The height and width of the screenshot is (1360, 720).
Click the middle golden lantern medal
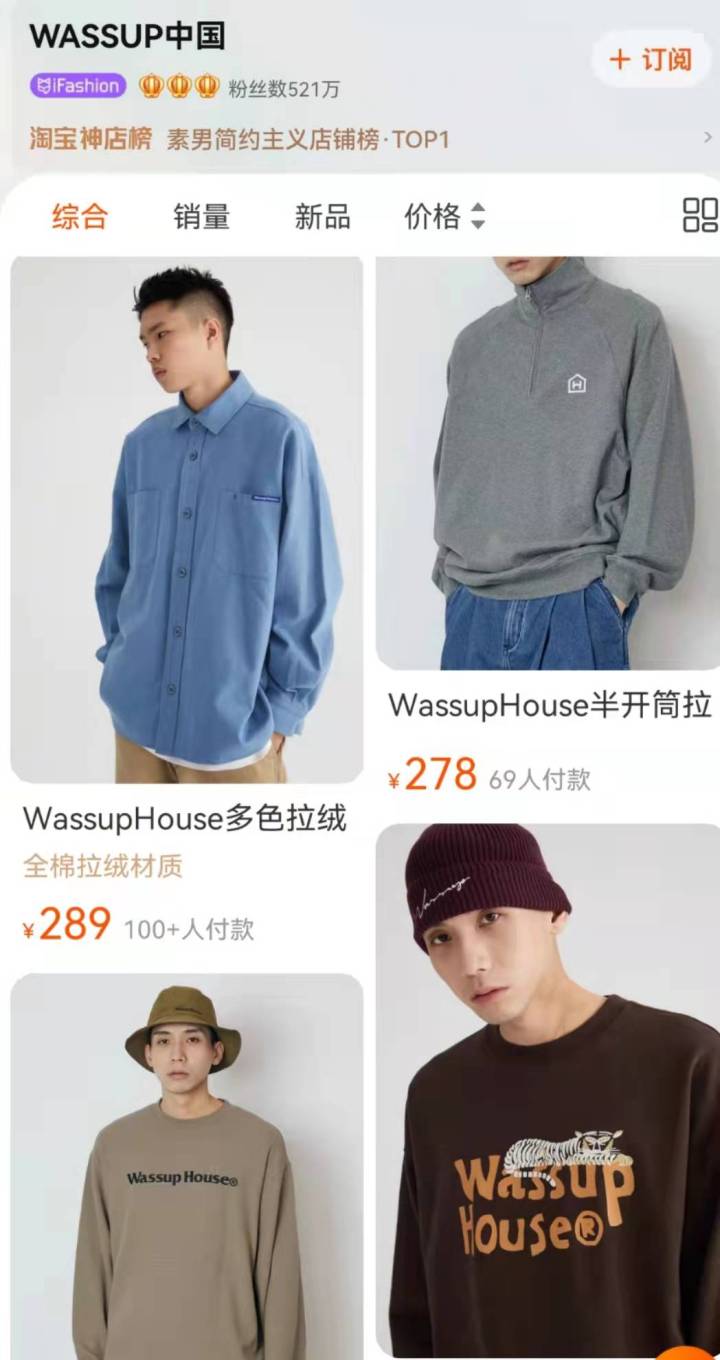coord(176,87)
